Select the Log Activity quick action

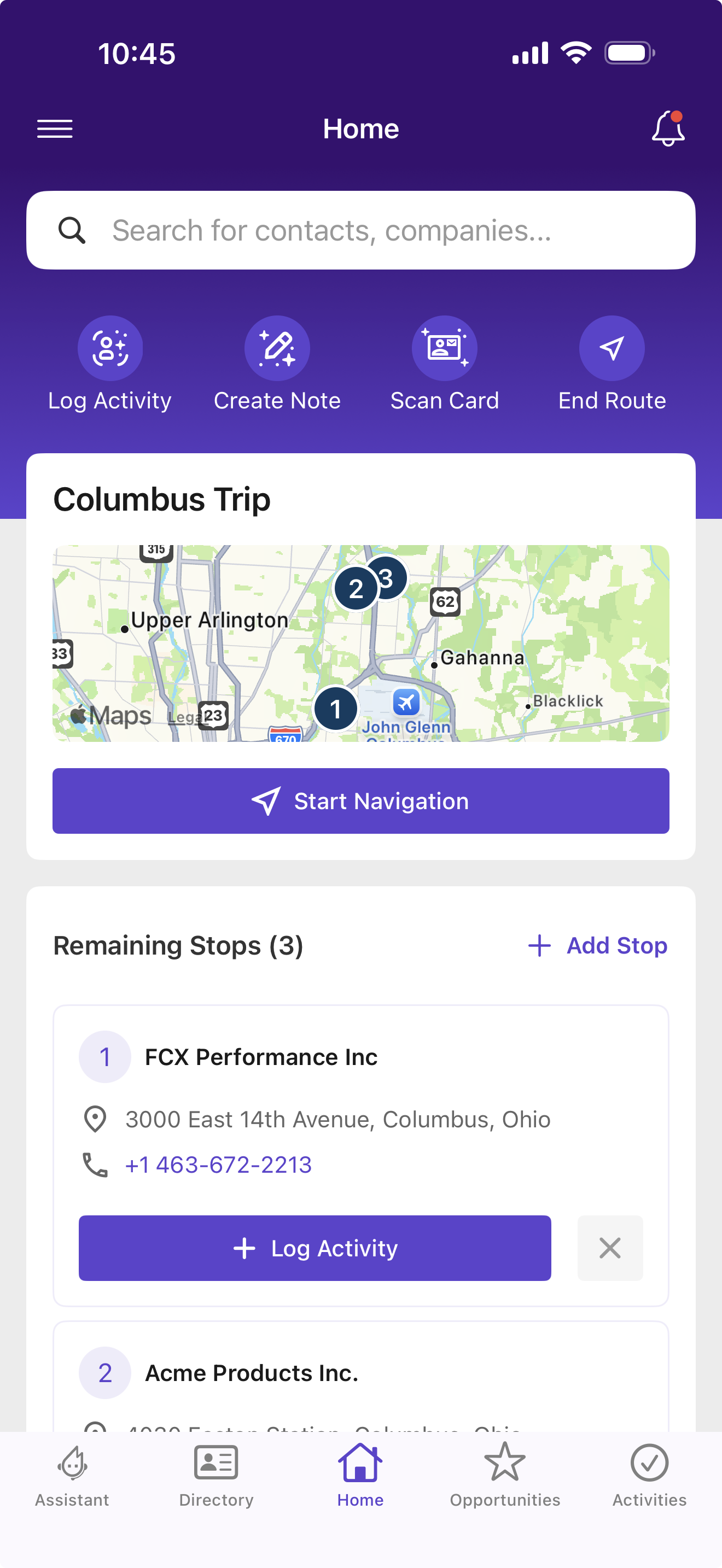[110, 364]
